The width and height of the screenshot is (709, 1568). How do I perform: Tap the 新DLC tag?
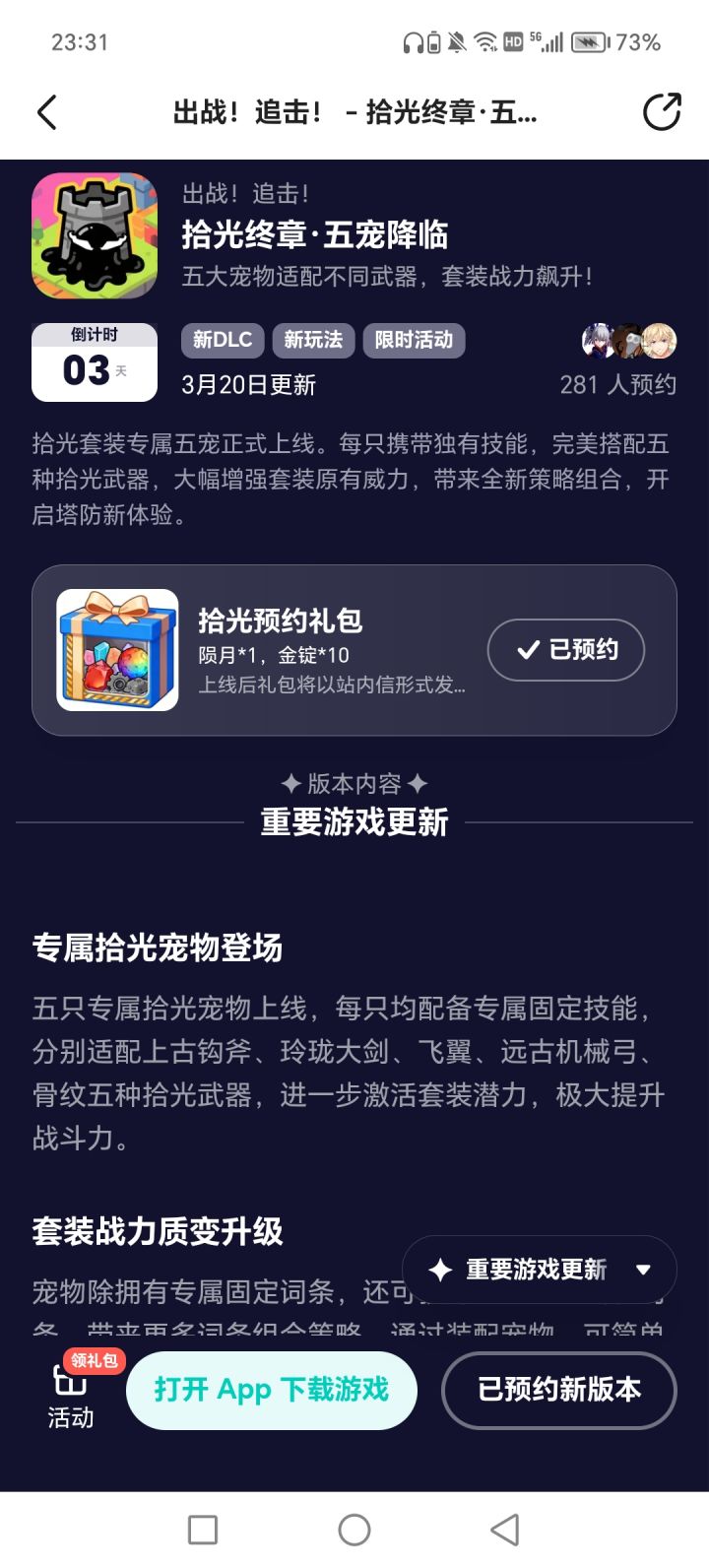tap(223, 340)
